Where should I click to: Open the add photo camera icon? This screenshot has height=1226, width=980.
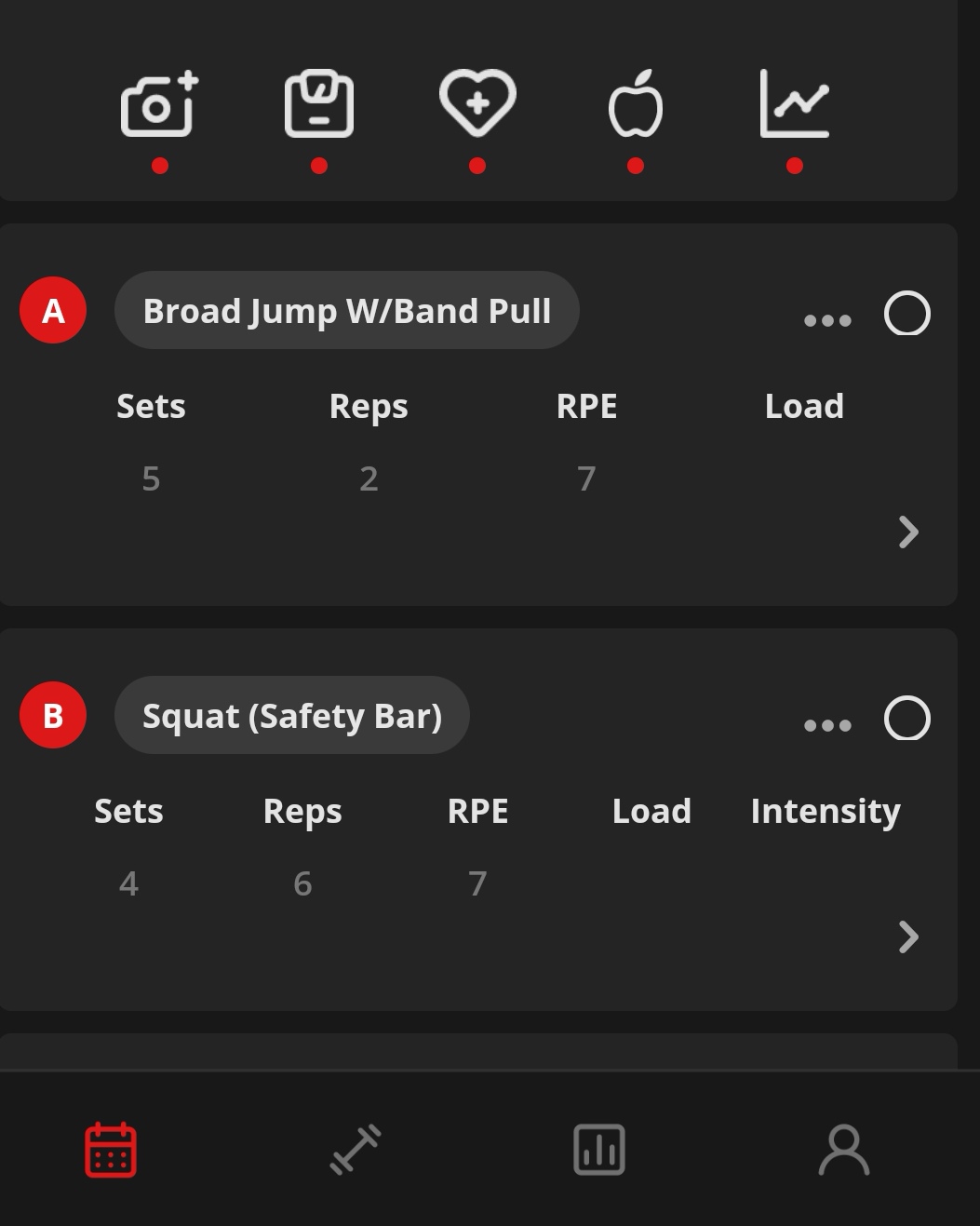159,105
